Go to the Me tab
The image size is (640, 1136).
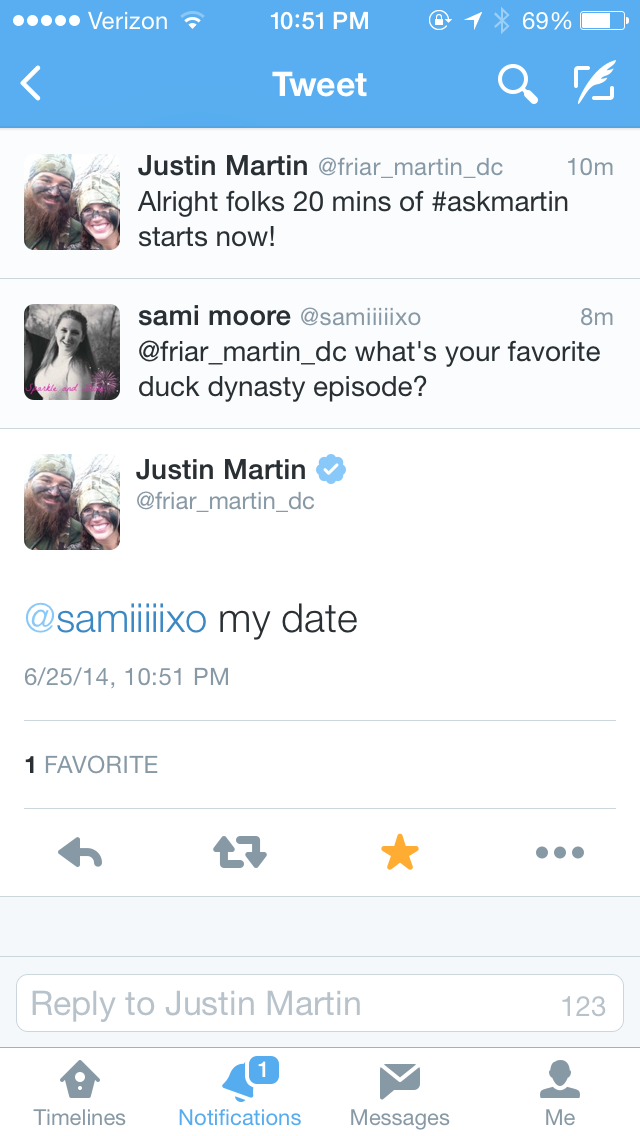pos(560,1093)
